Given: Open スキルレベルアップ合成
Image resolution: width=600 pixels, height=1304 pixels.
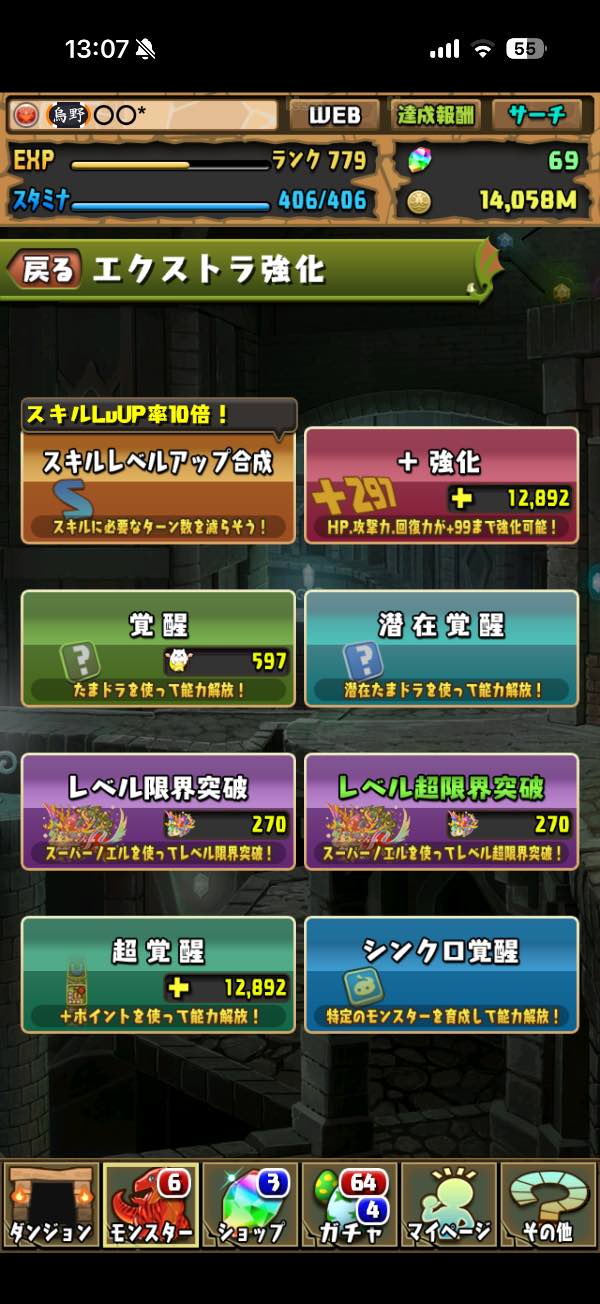Looking at the screenshot, I should (158, 487).
